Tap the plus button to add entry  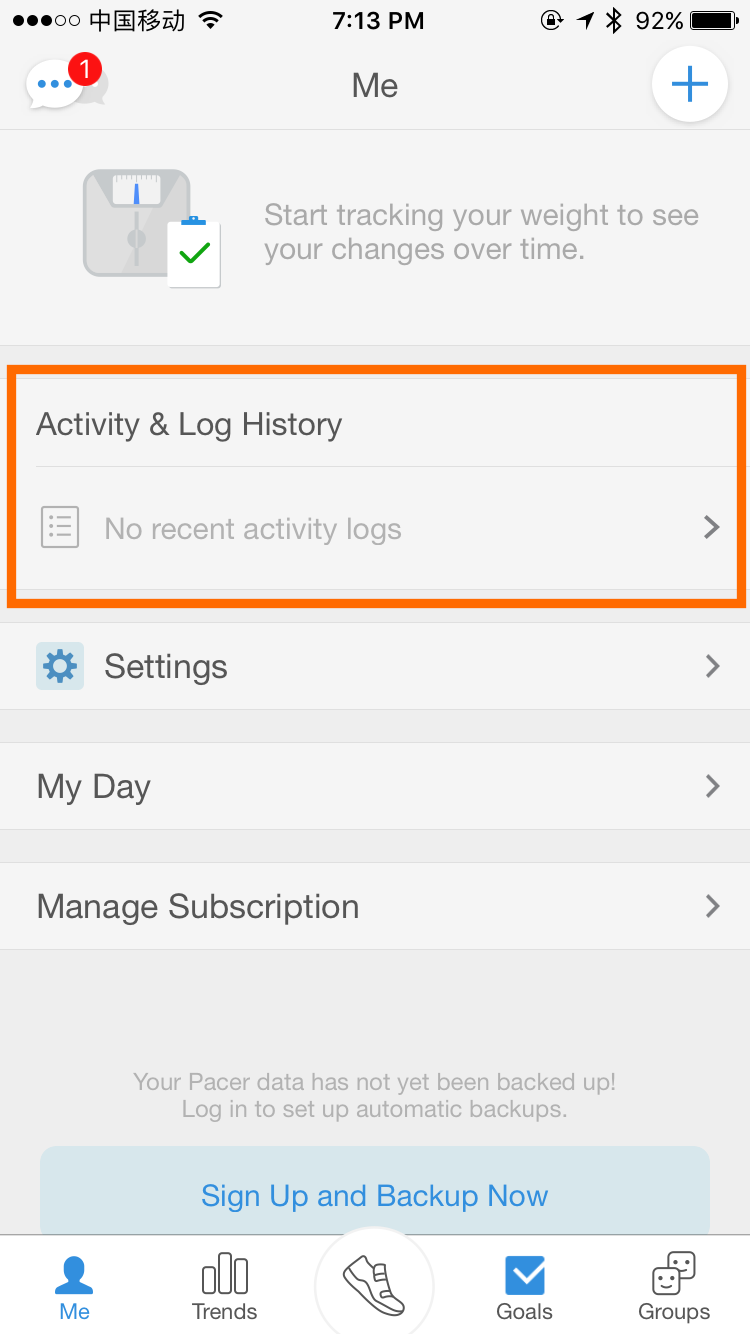coord(690,85)
